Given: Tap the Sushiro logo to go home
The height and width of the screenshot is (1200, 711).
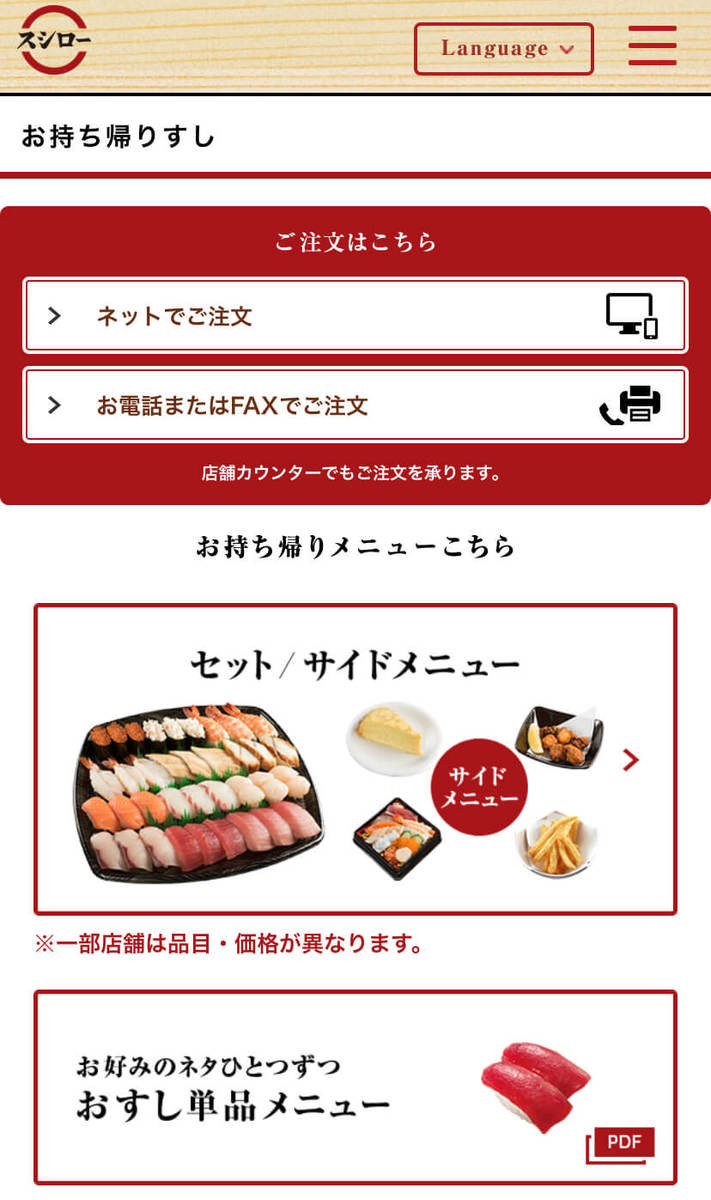Looking at the screenshot, I should coord(54,40).
